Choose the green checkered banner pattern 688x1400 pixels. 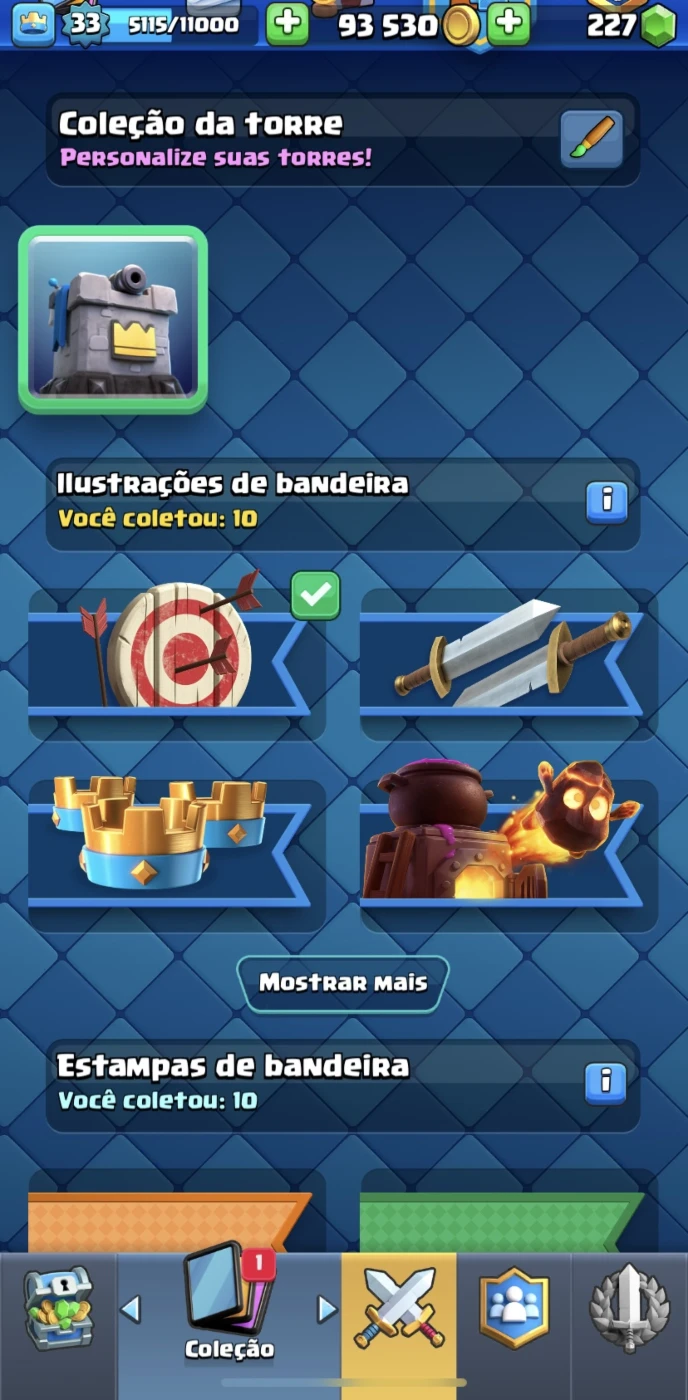pos(509,1220)
